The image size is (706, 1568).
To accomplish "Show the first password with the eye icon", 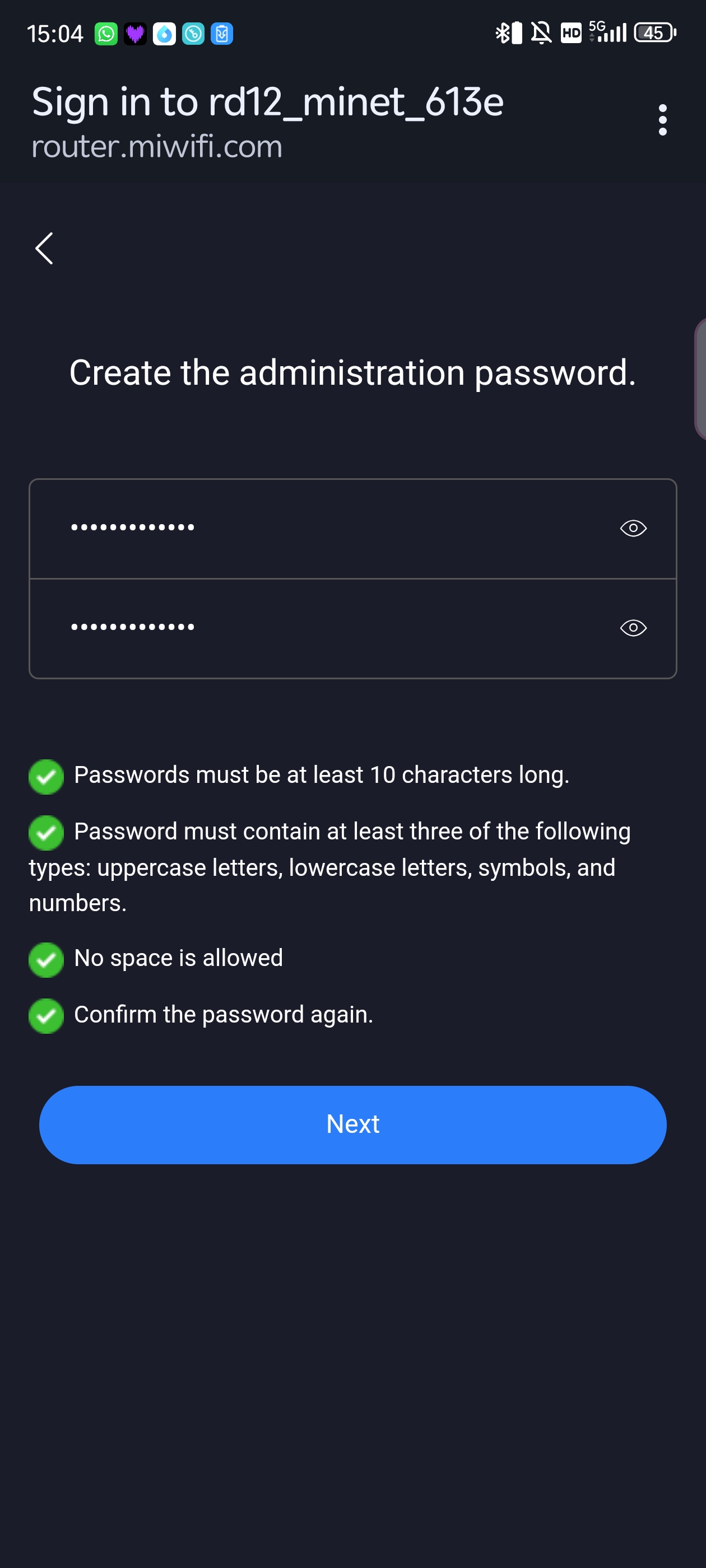I will pos(633,528).
